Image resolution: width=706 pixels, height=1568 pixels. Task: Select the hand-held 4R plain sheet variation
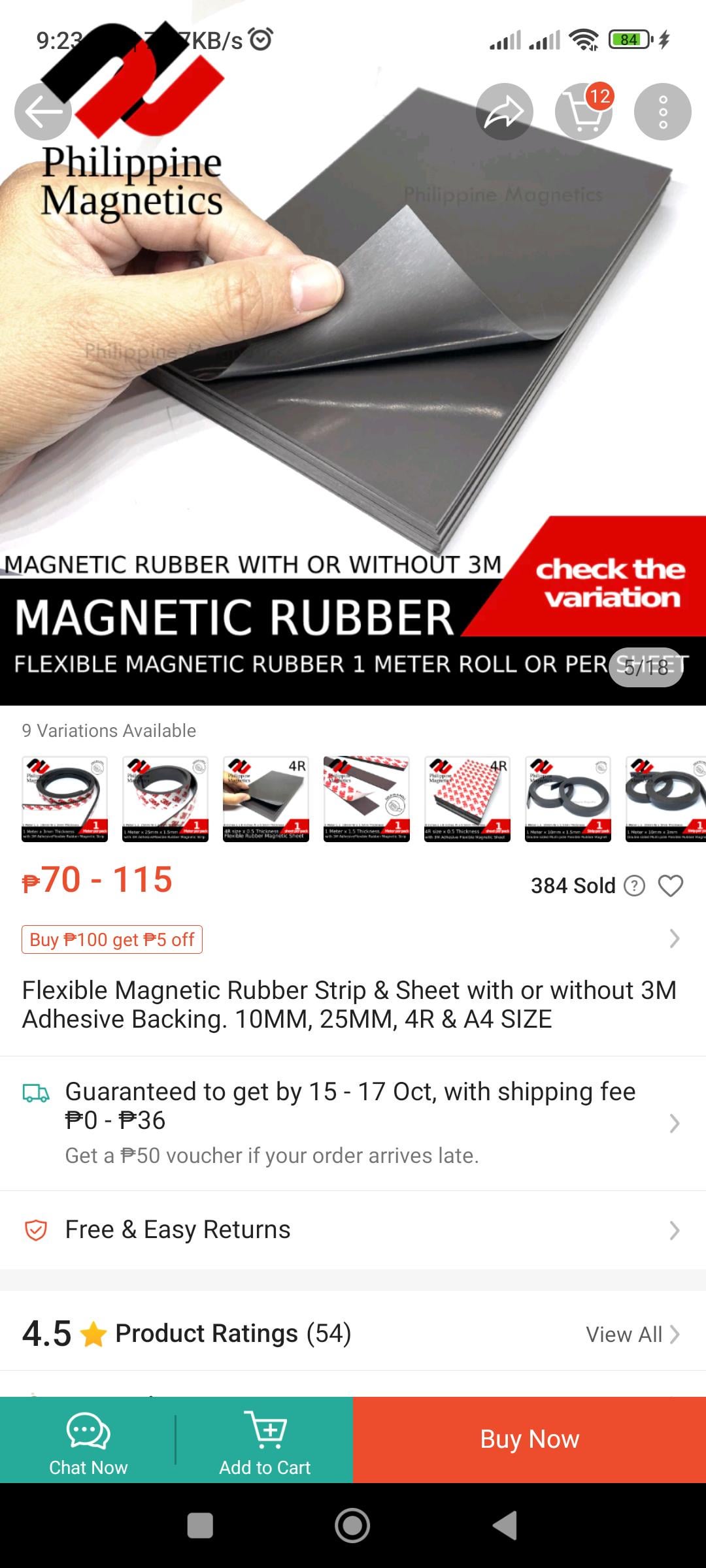[x=266, y=799]
